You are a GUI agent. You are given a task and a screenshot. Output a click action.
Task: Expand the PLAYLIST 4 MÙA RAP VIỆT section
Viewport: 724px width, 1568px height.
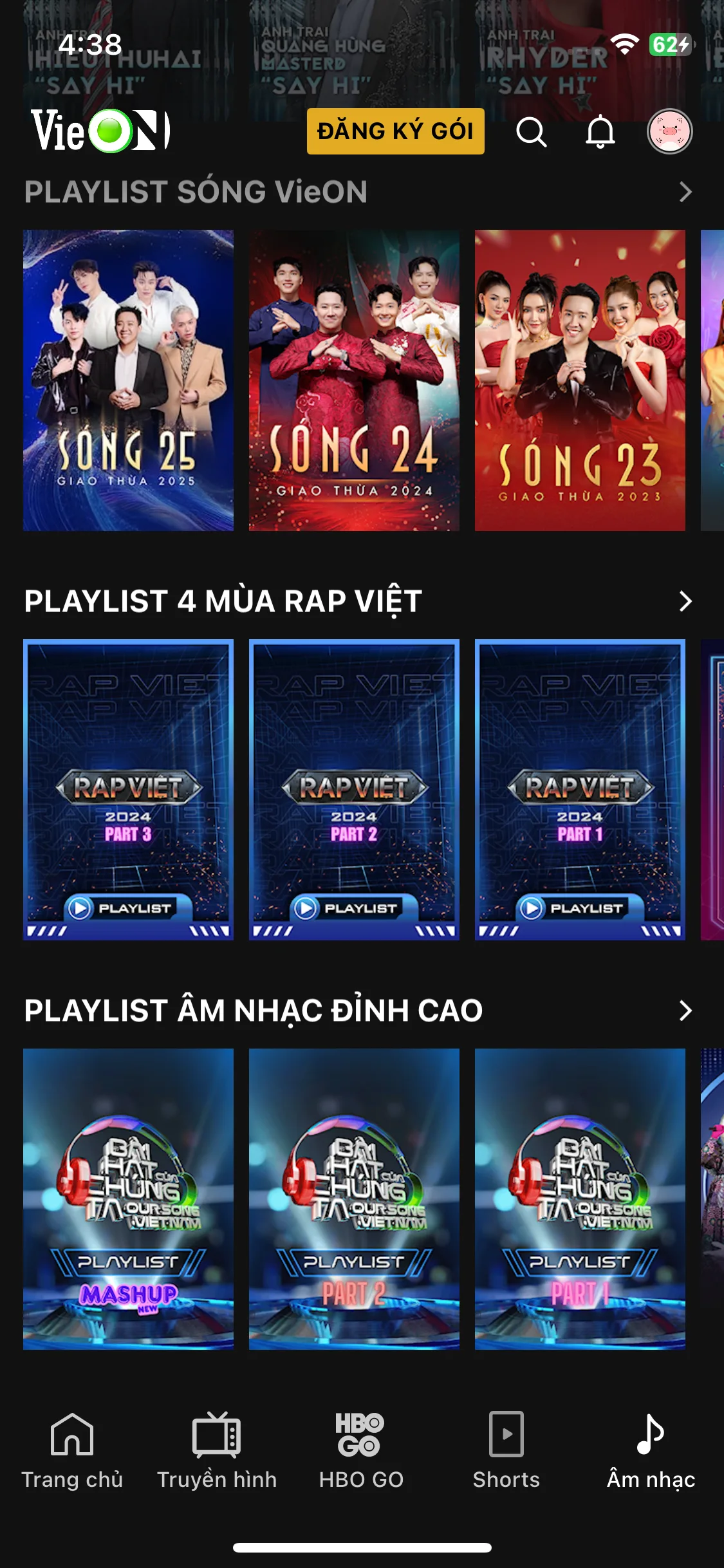pos(685,601)
